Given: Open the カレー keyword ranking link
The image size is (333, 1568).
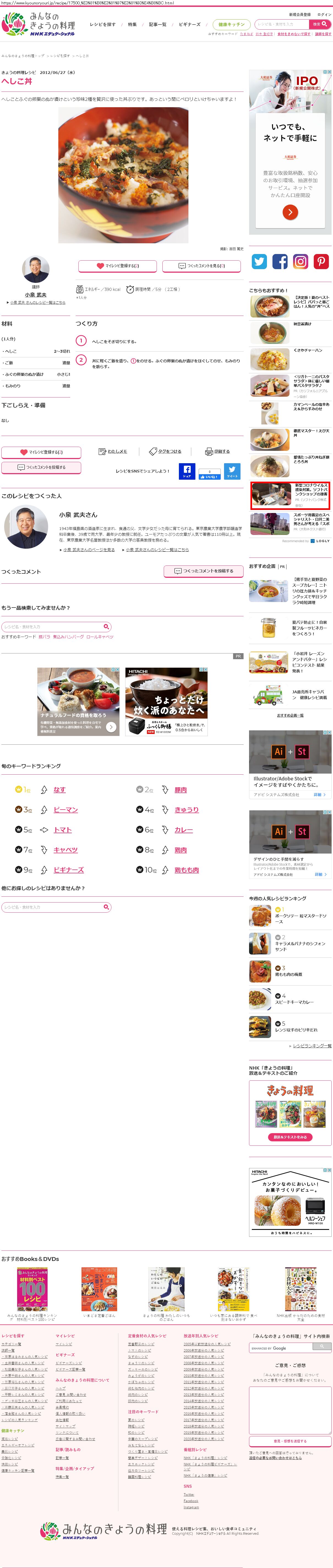Looking at the screenshot, I should tap(184, 830).
